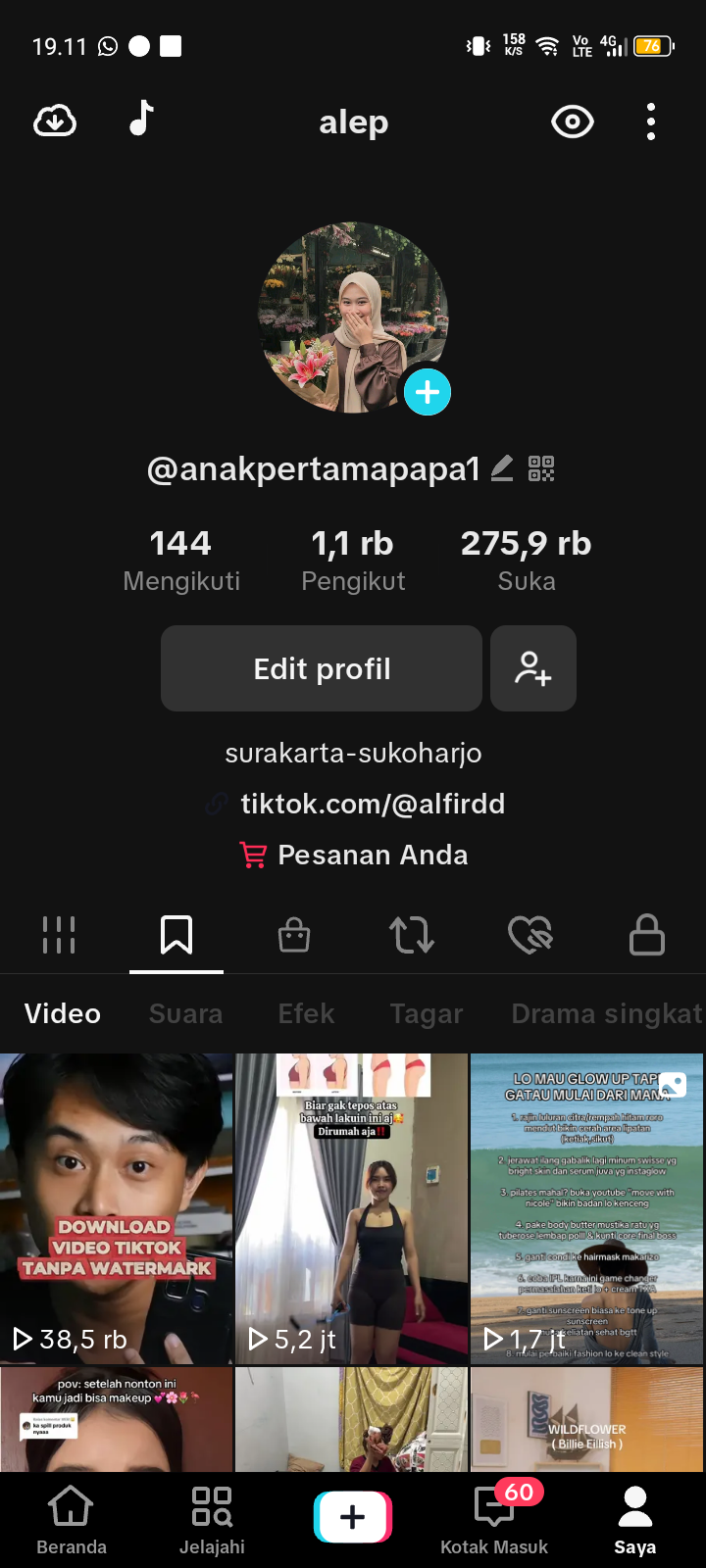This screenshot has height=1568, width=706.
Task: Create a new post with plus button
Action: [x=353, y=1517]
